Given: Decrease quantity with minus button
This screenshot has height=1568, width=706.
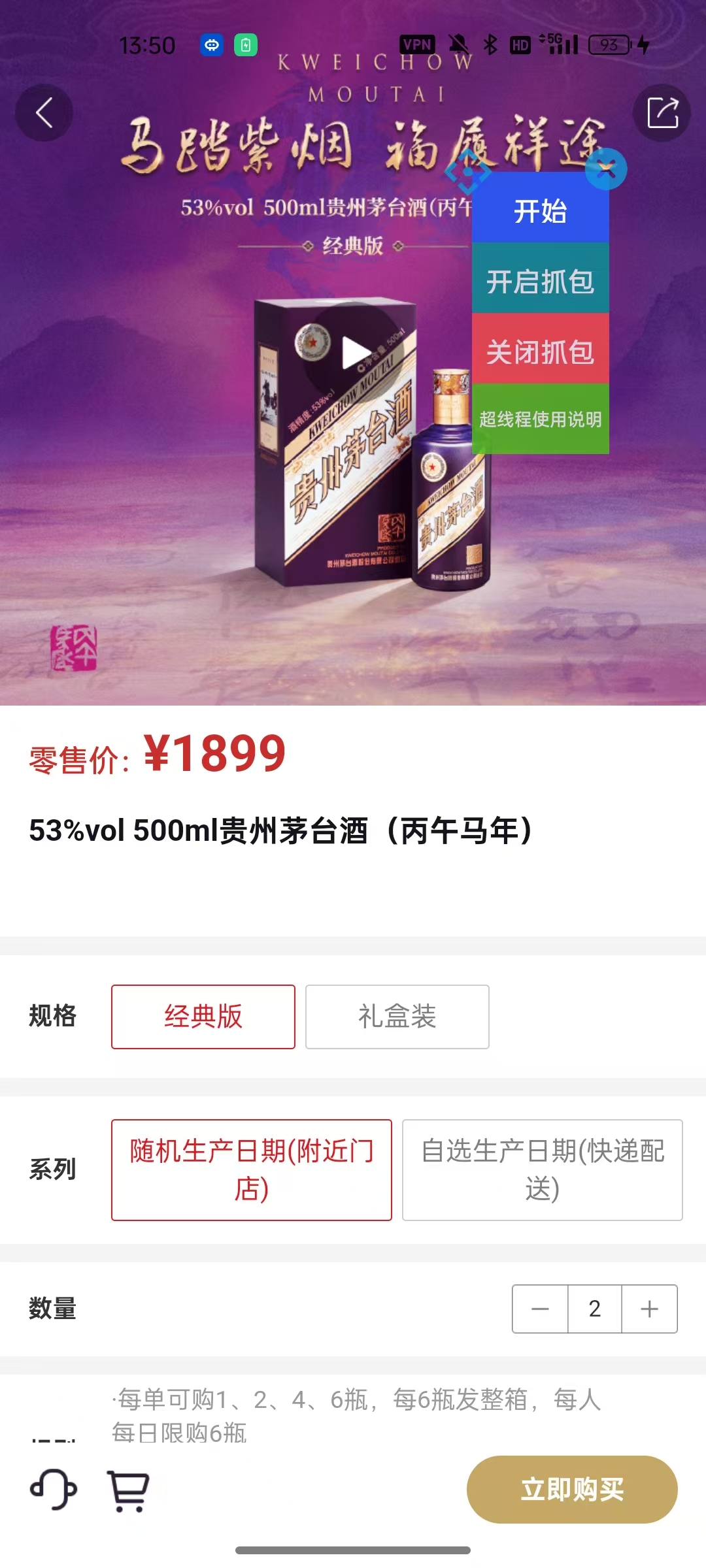Looking at the screenshot, I should click(540, 1309).
